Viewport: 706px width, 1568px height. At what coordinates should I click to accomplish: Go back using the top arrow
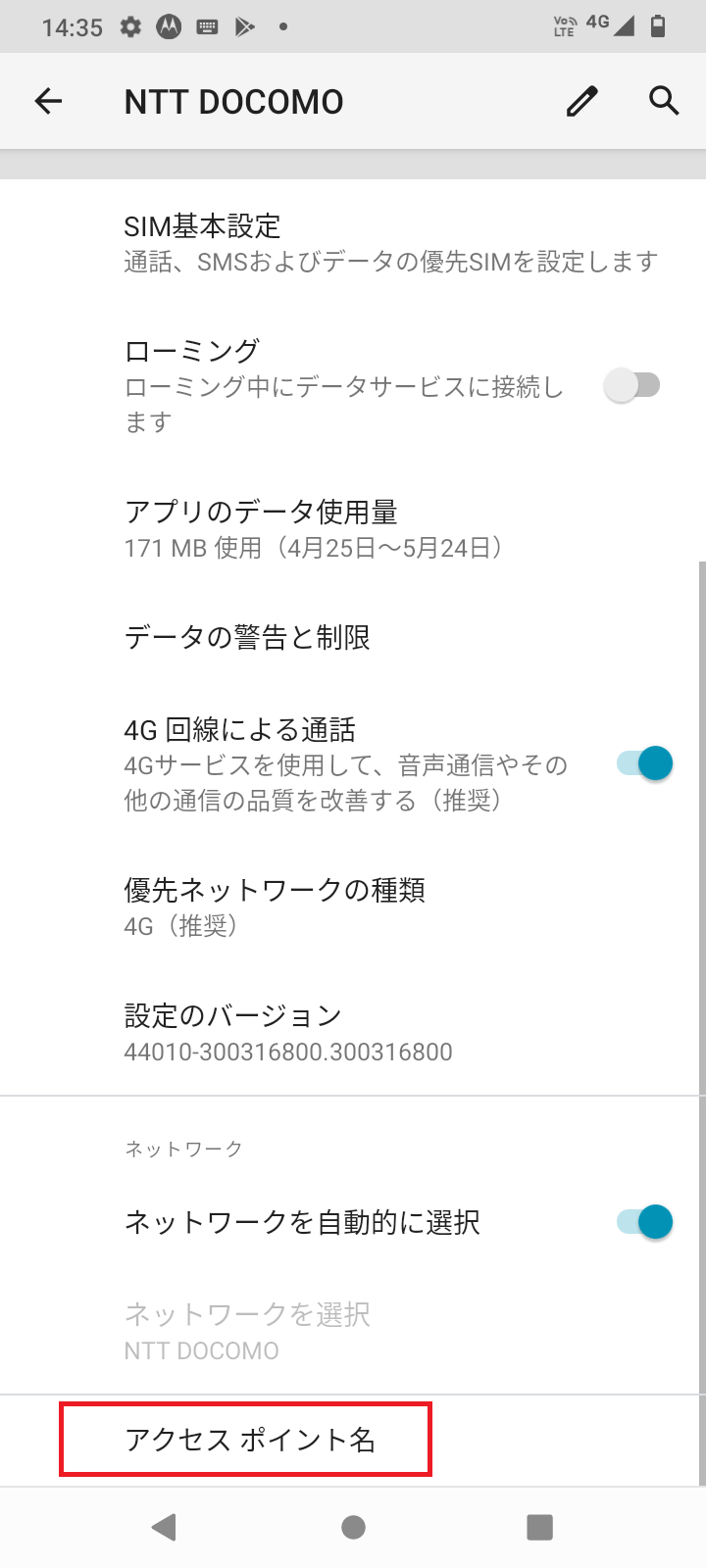point(48,101)
